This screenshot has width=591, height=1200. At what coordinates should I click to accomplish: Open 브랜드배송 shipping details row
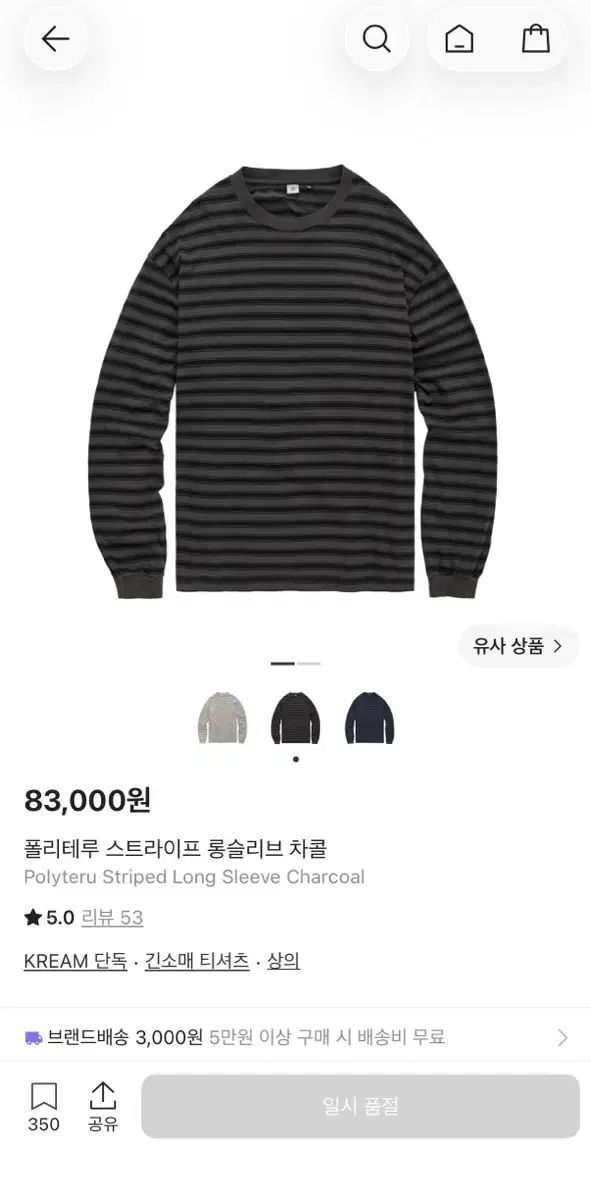pyautogui.click(x=296, y=1037)
